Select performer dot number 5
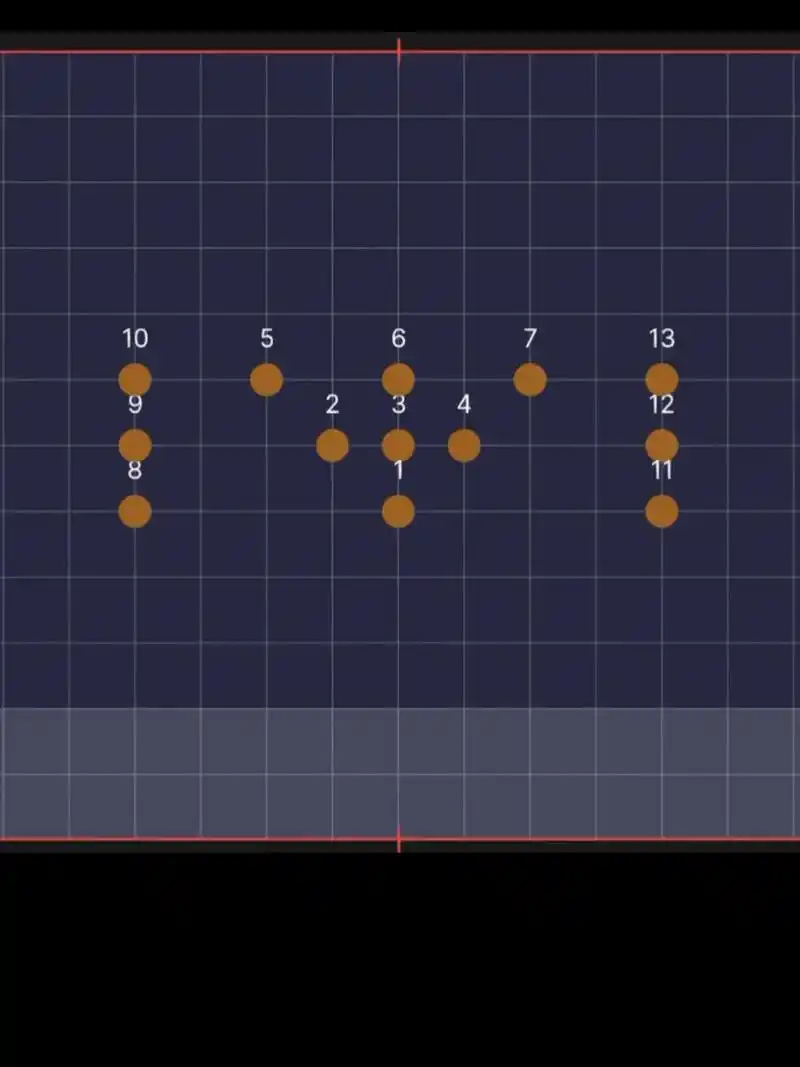The image size is (800, 1067). point(266,380)
